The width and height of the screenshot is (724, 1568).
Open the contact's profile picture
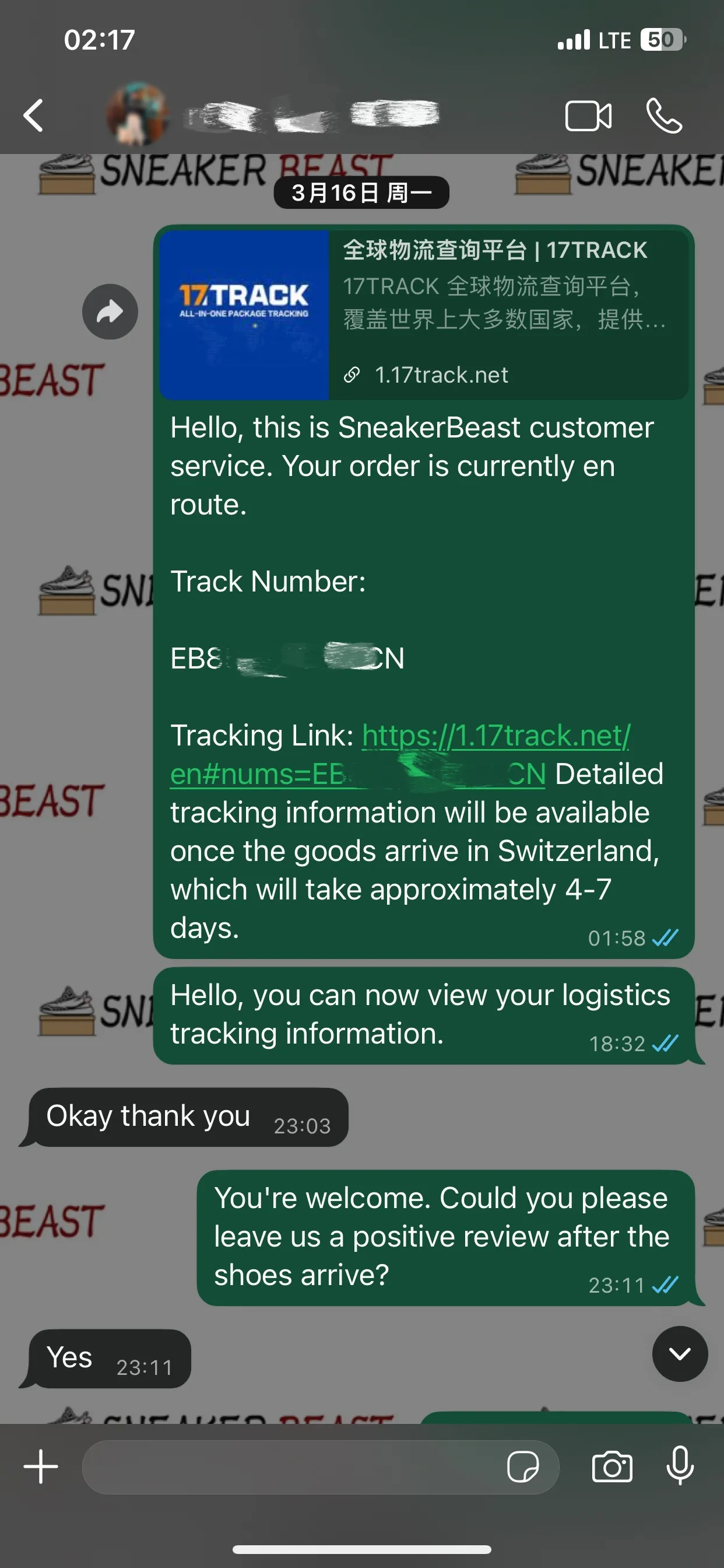pos(138,114)
